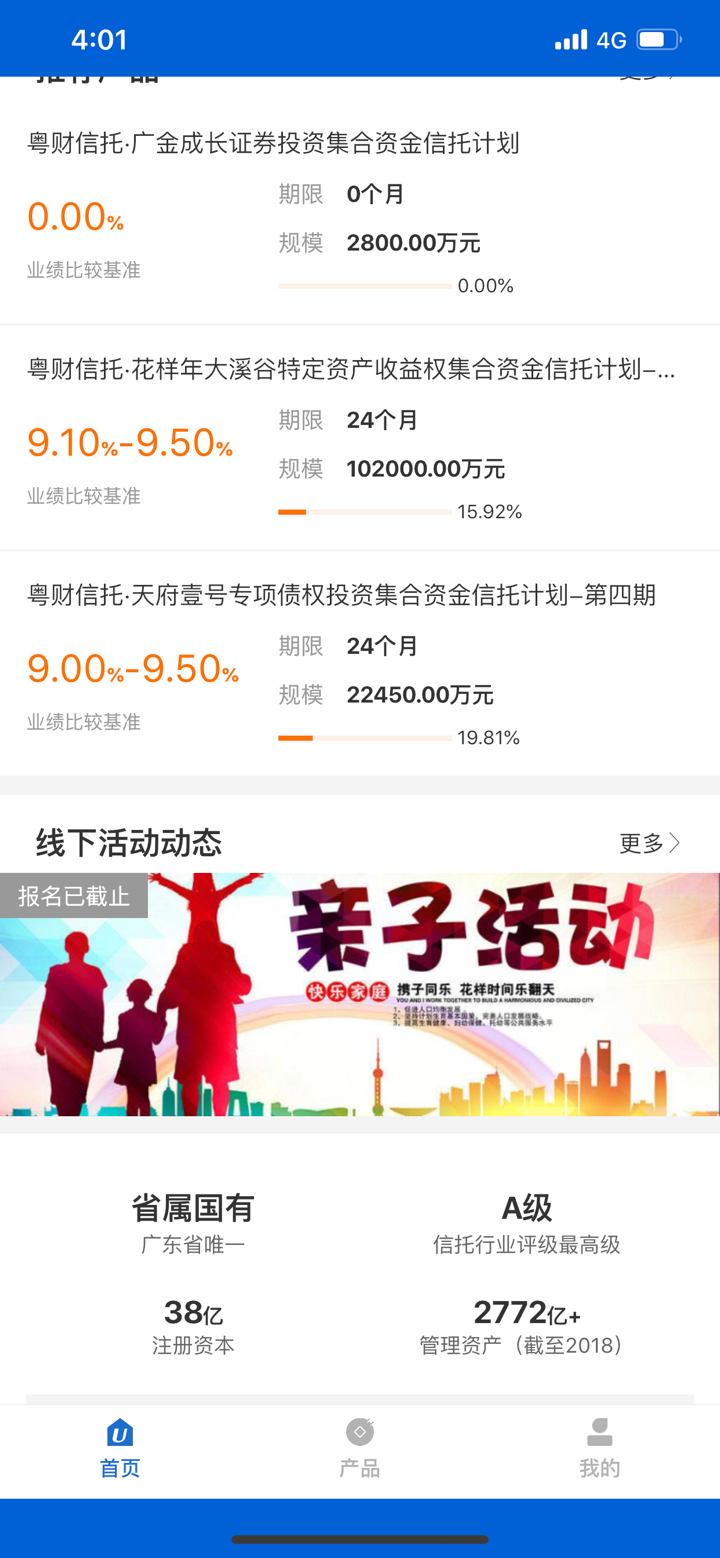This screenshot has width=720, height=1558.
Task: Tap the 4G network indicator
Action: click(x=613, y=38)
